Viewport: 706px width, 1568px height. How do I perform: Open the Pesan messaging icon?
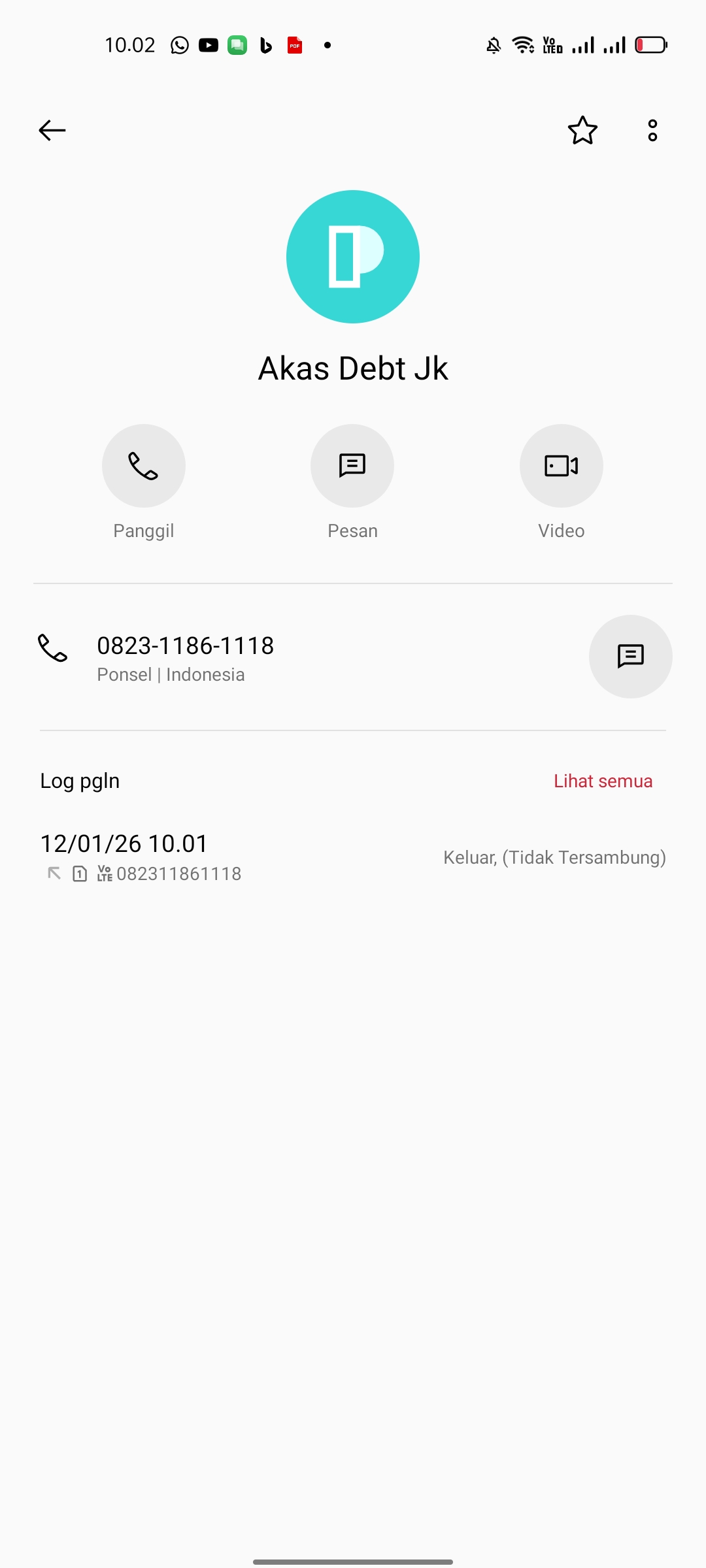[352, 465]
